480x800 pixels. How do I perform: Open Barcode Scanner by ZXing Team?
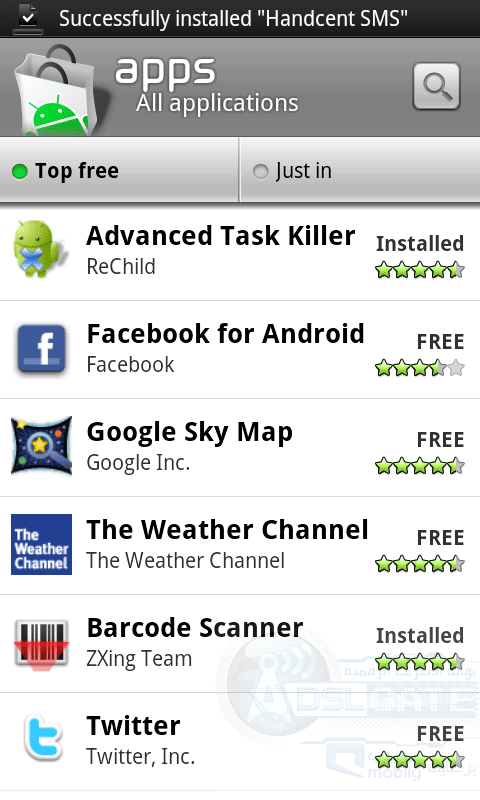click(x=240, y=643)
